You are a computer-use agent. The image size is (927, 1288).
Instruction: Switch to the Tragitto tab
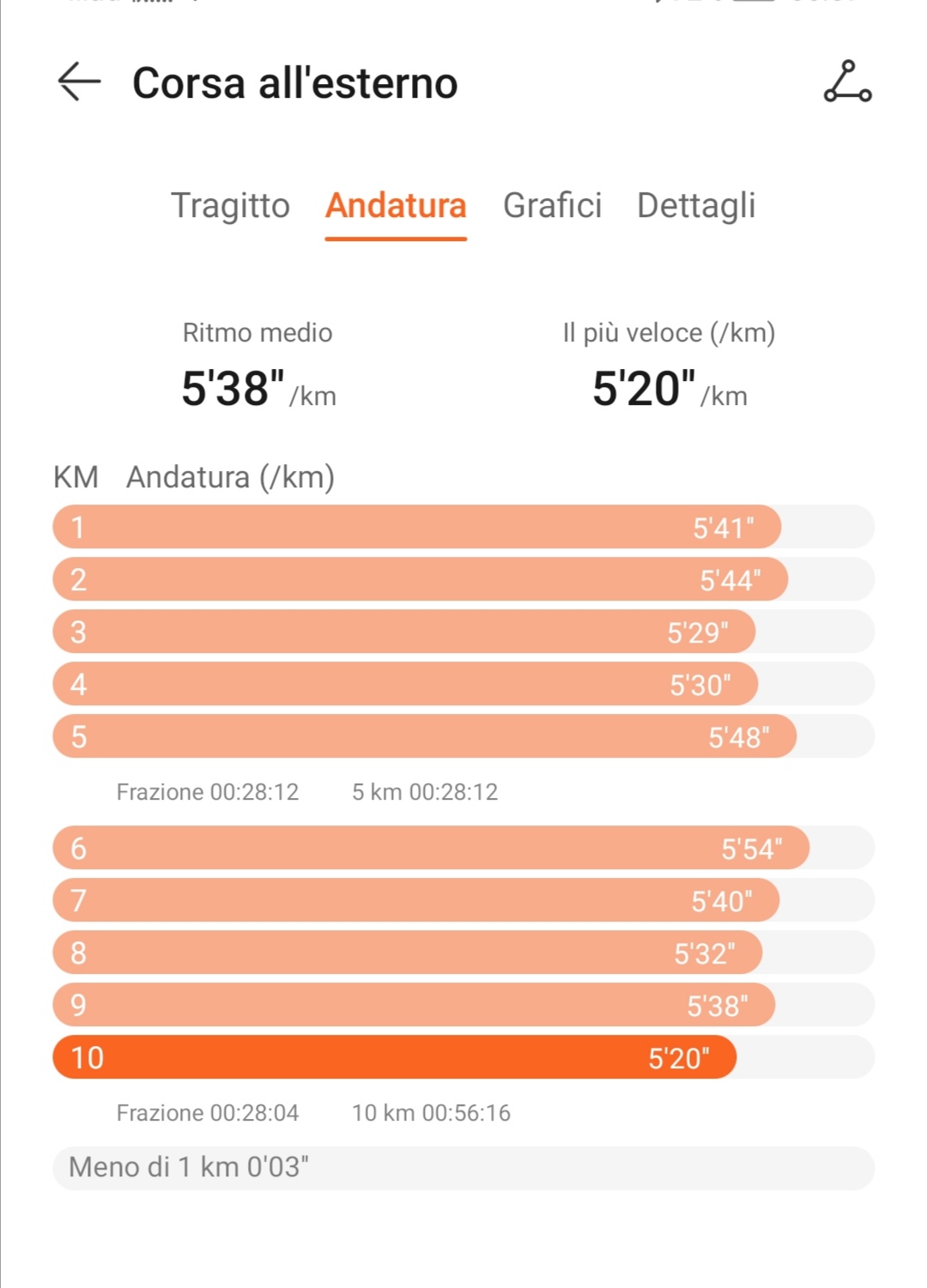click(x=230, y=206)
